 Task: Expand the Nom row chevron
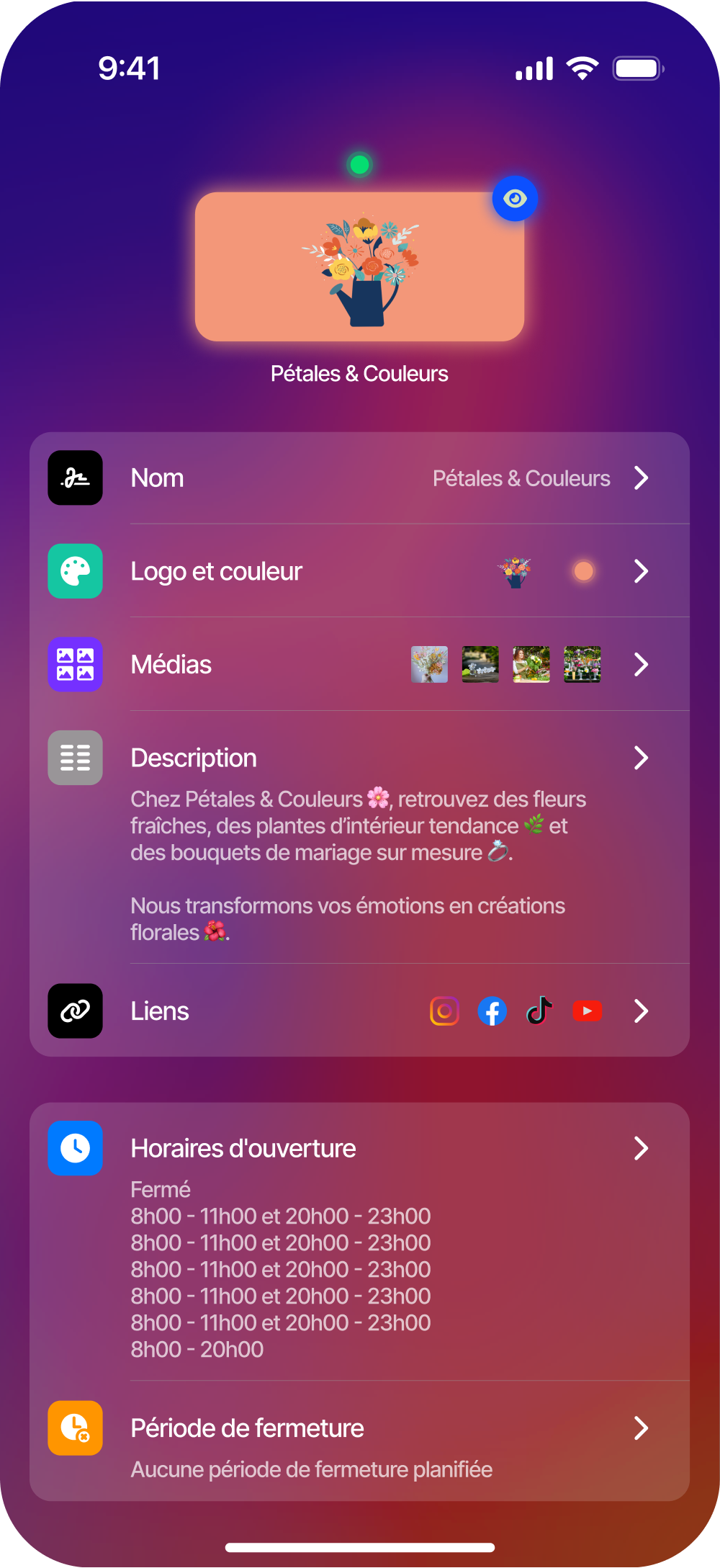click(641, 478)
